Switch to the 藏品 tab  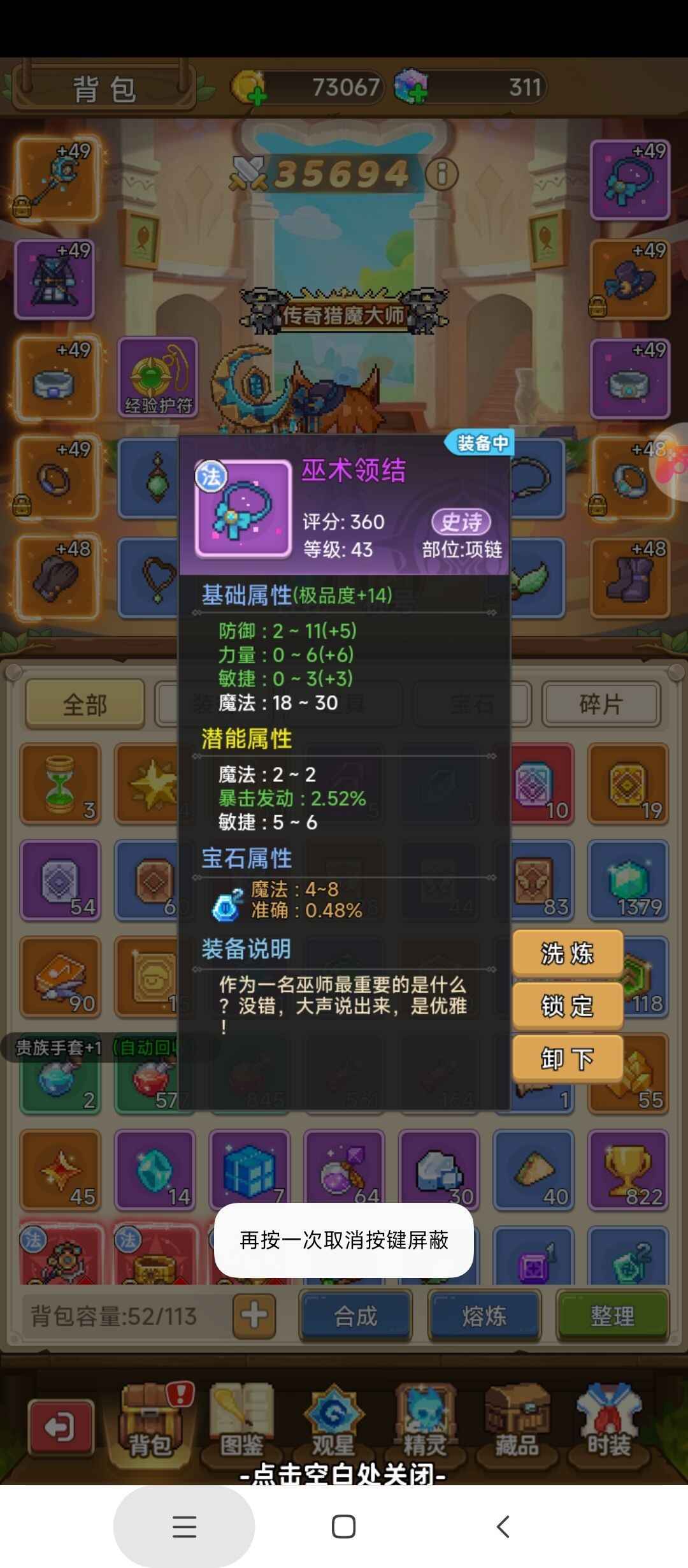pos(517,1423)
